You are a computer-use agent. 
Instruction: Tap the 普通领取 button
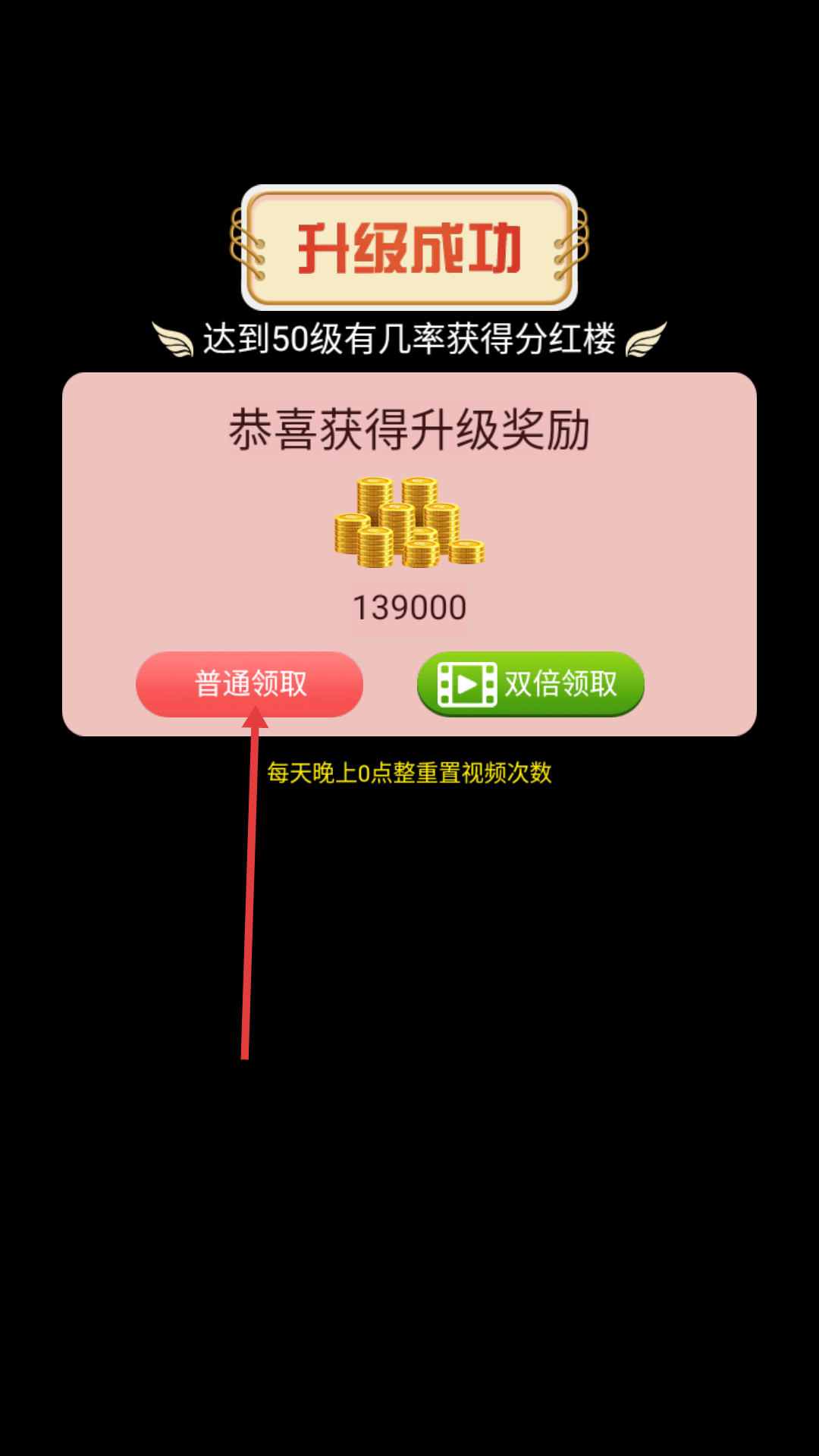click(x=249, y=684)
